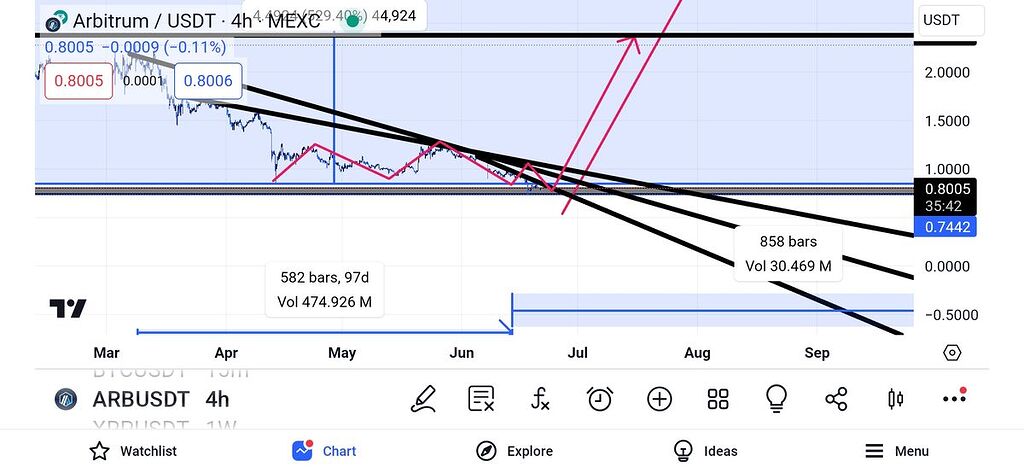Open the ideas lightbulb icon

(x=776, y=399)
